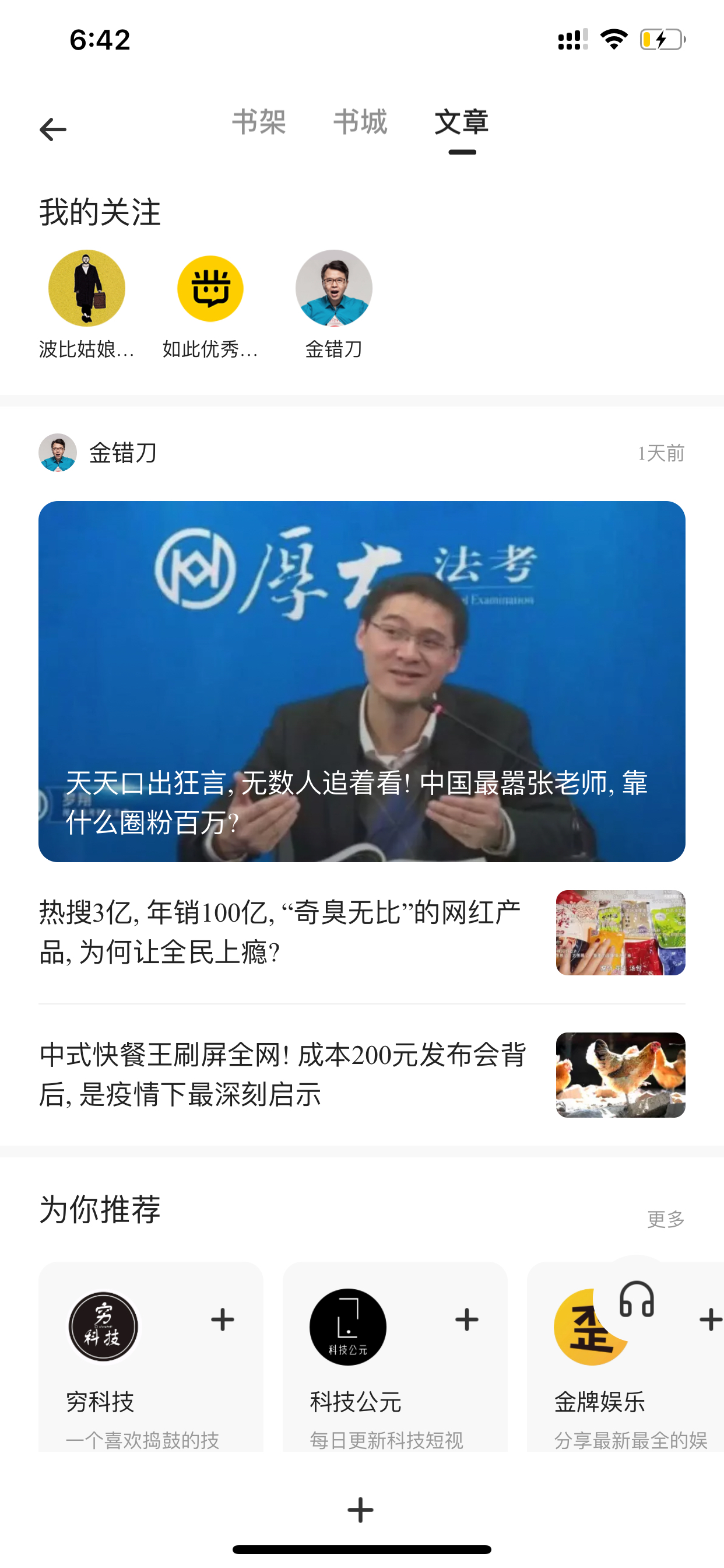Select the 文章 tab
The width and height of the screenshot is (724, 1568).
click(x=462, y=123)
